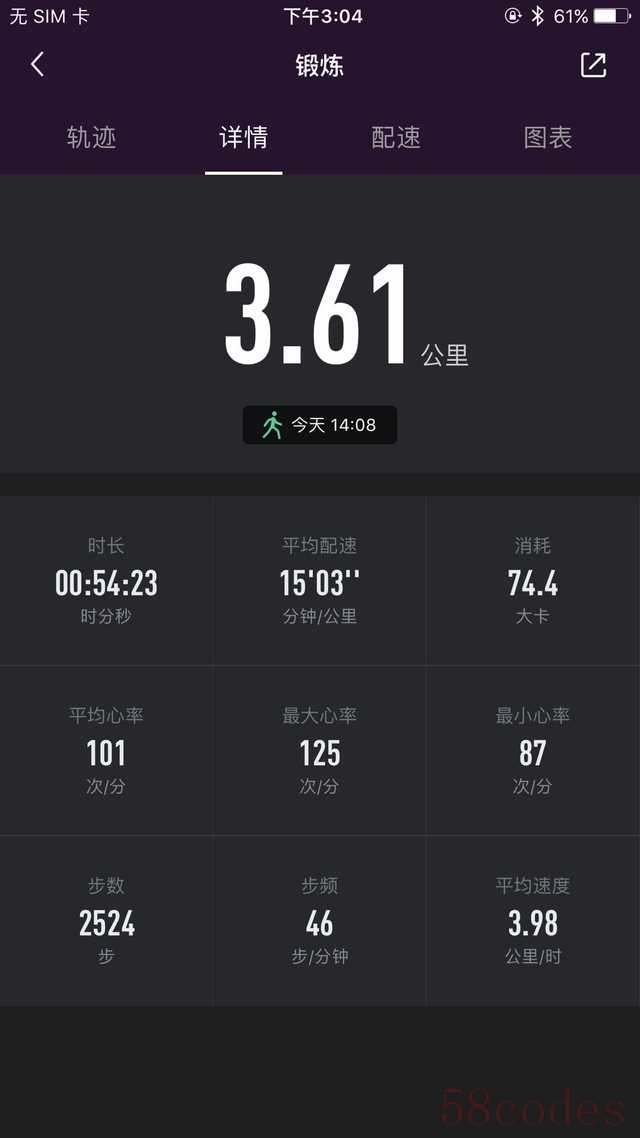Image resolution: width=640 pixels, height=1138 pixels.
Task: Go back using the top-left arrow
Action: click(x=37, y=65)
